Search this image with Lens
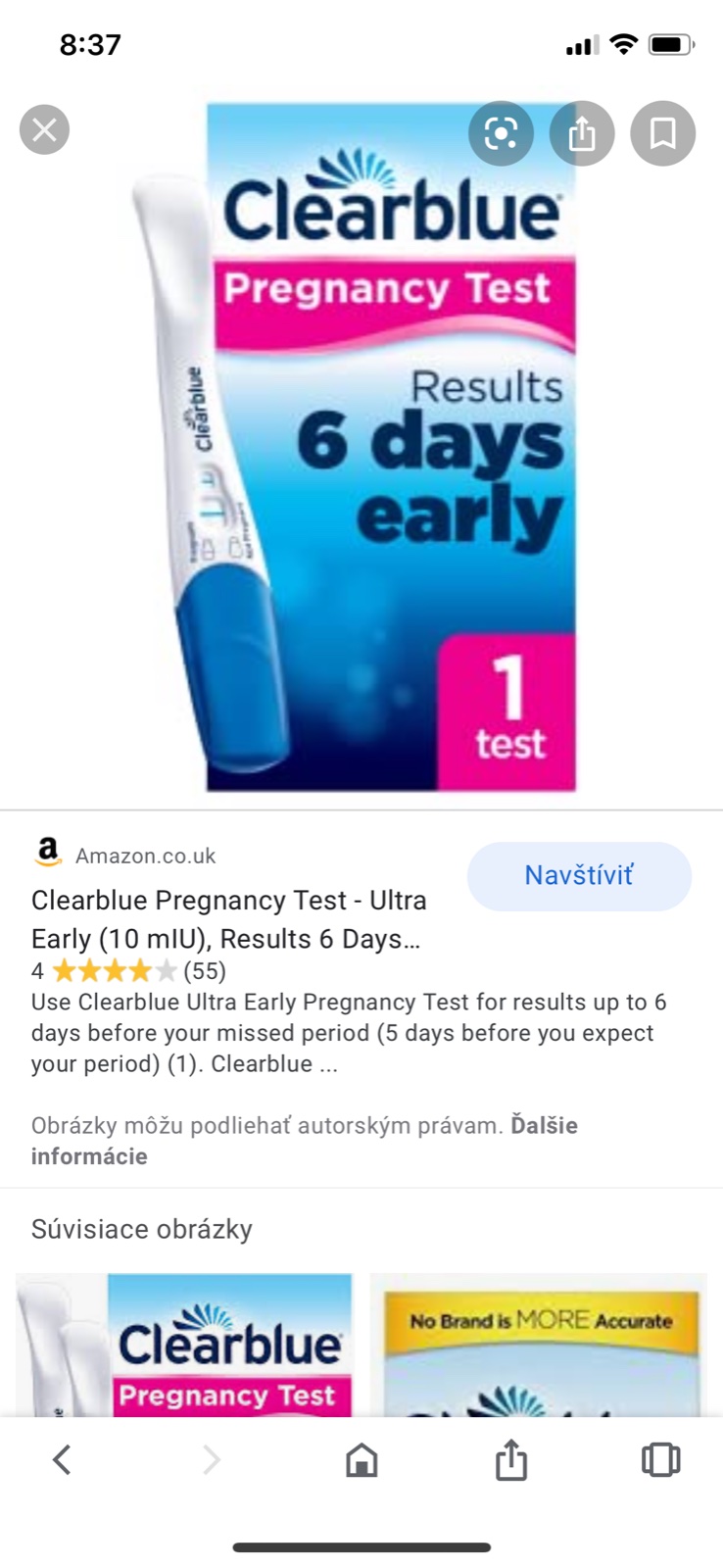The width and height of the screenshot is (723, 1568). pyautogui.click(x=501, y=132)
